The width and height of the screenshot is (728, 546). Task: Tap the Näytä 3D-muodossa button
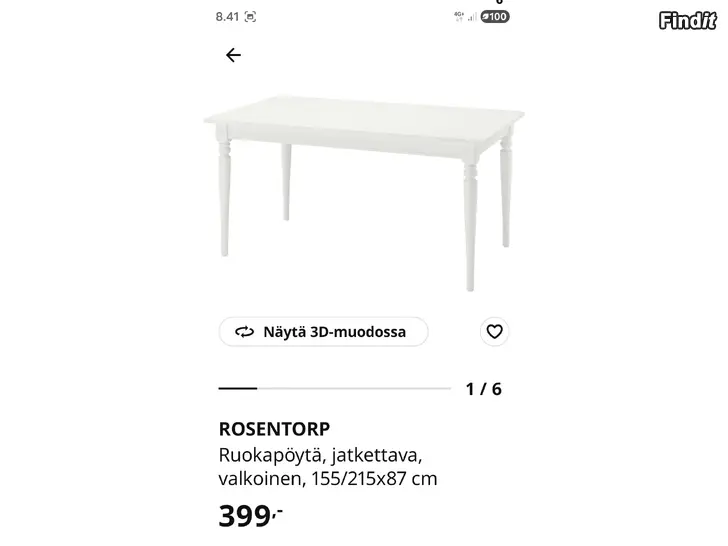pos(323,331)
